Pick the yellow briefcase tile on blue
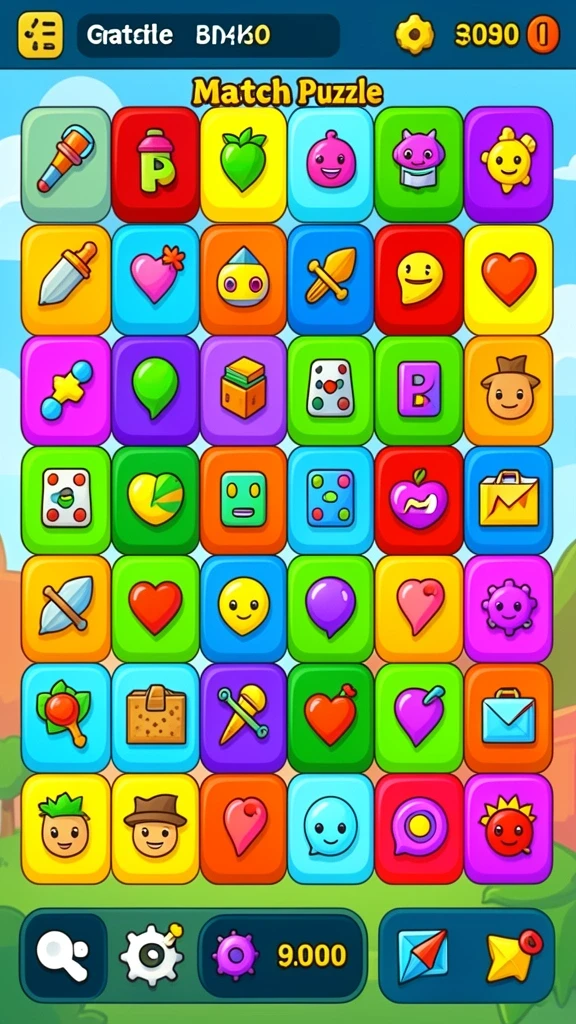Viewport: 576px width, 1024px height. [508, 500]
